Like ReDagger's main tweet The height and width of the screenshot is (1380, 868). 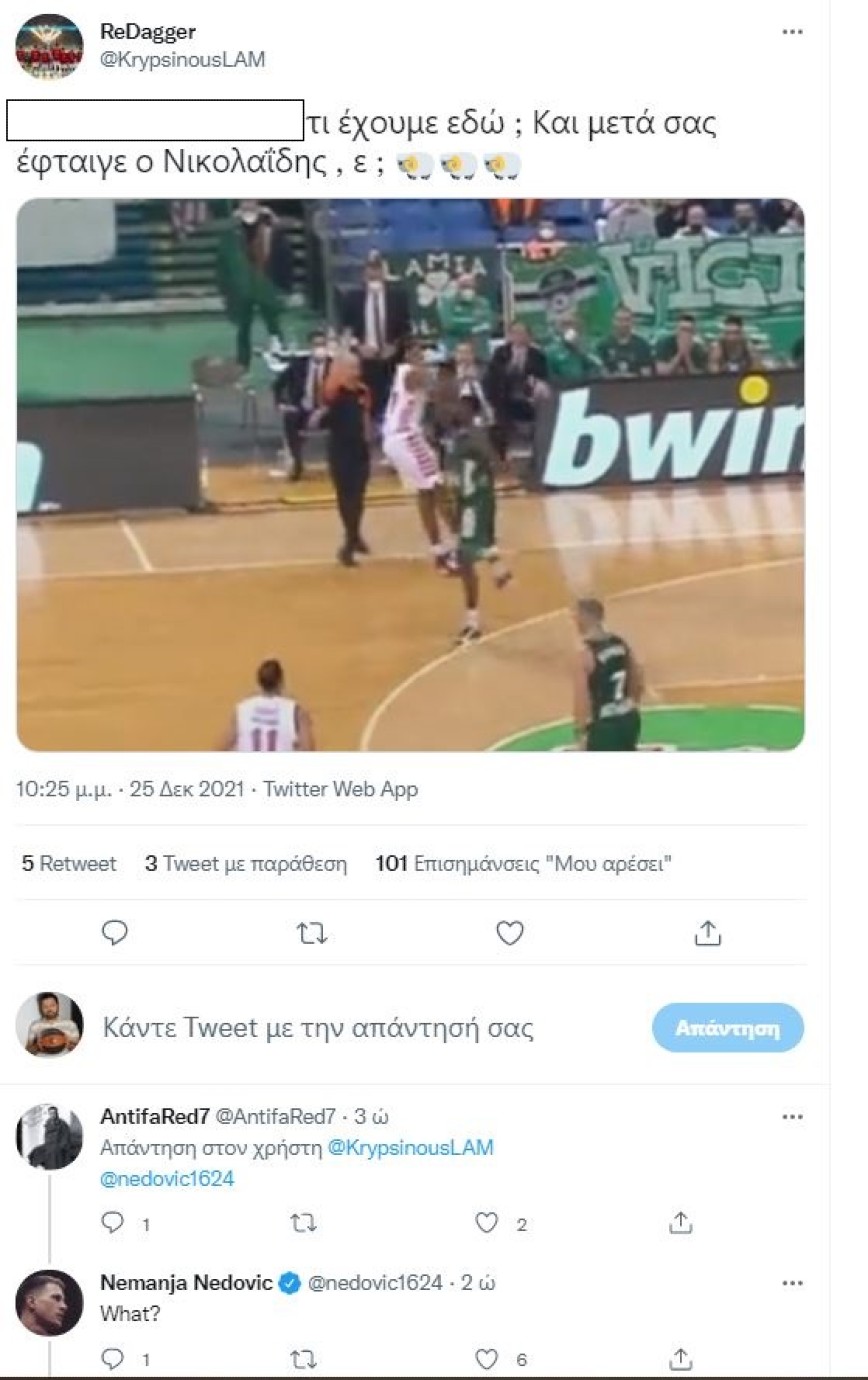(x=510, y=933)
